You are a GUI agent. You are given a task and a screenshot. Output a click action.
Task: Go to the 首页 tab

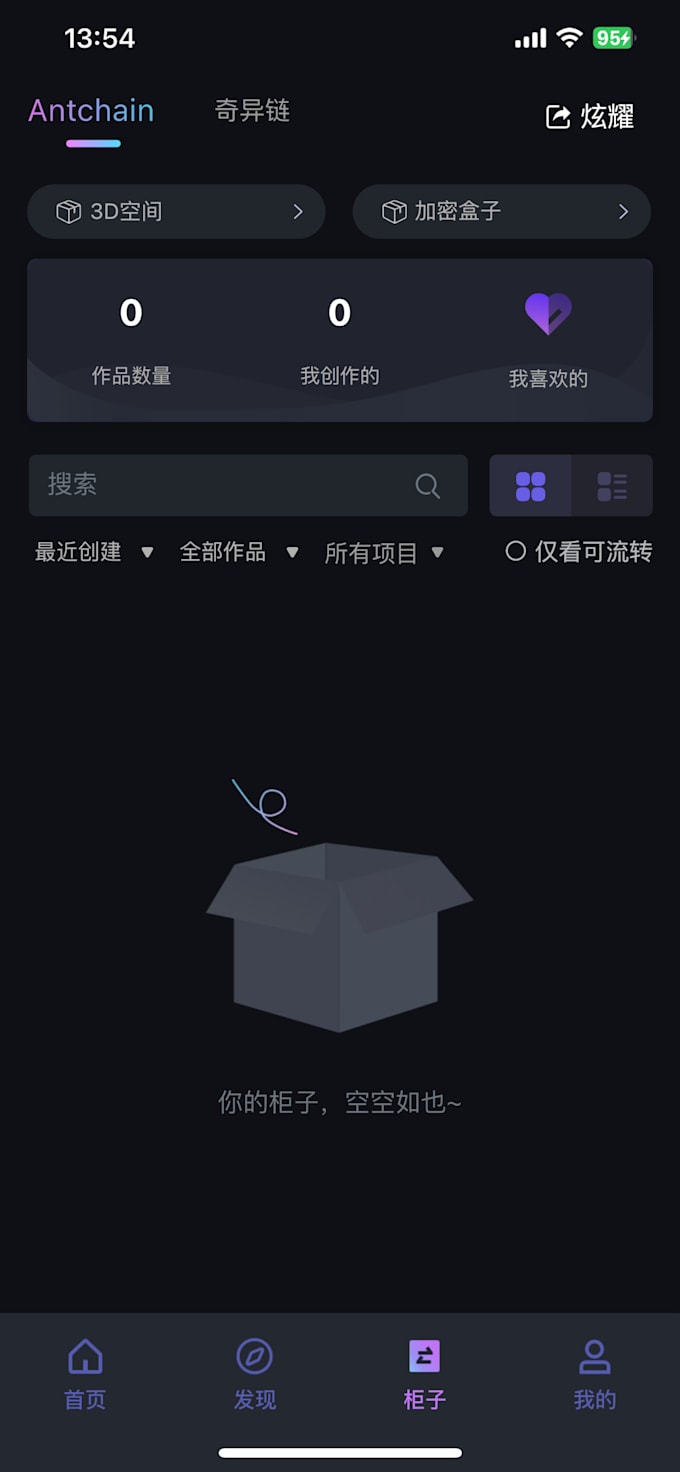coord(85,1374)
